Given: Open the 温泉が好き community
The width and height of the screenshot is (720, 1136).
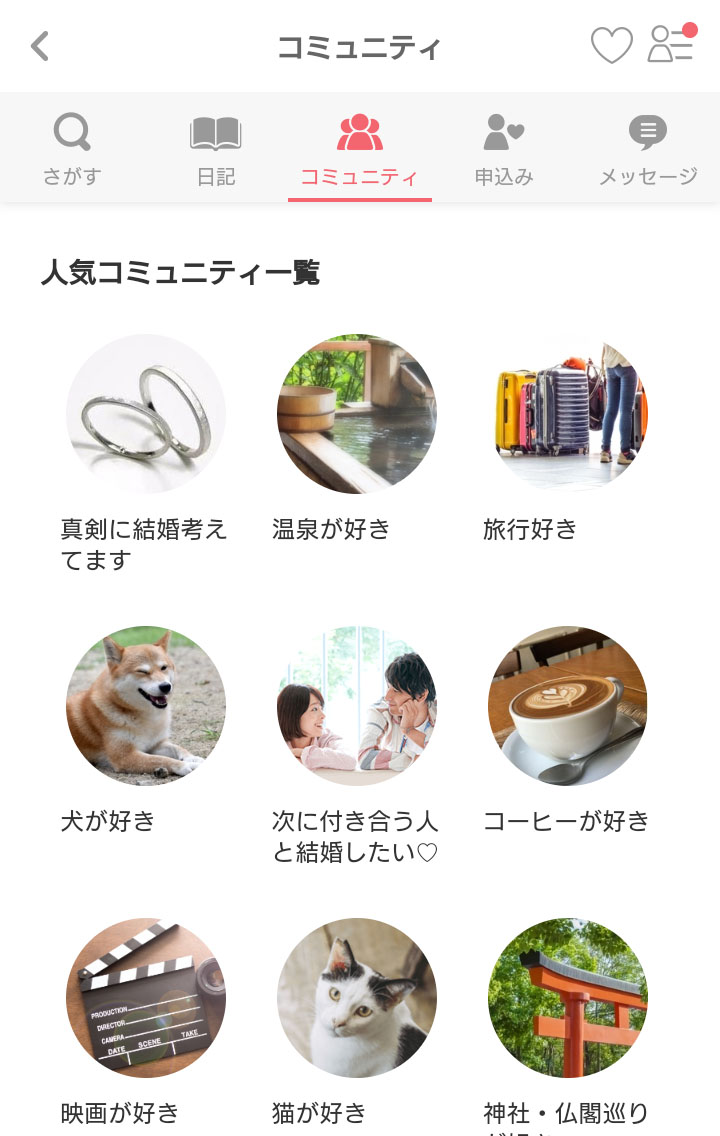Looking at the screenshot, I should tap(357, 414).
